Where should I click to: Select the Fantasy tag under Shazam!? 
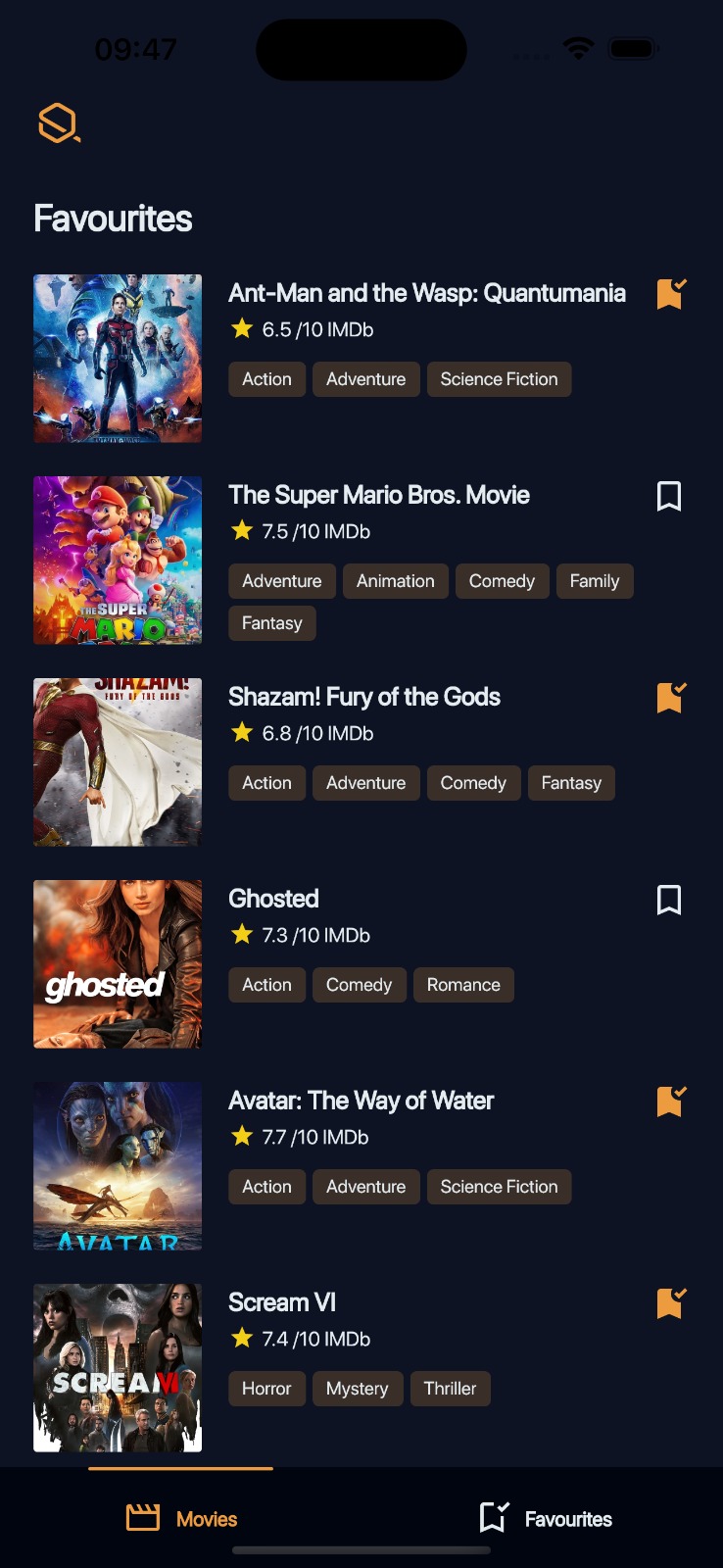[x=571, y=782]
